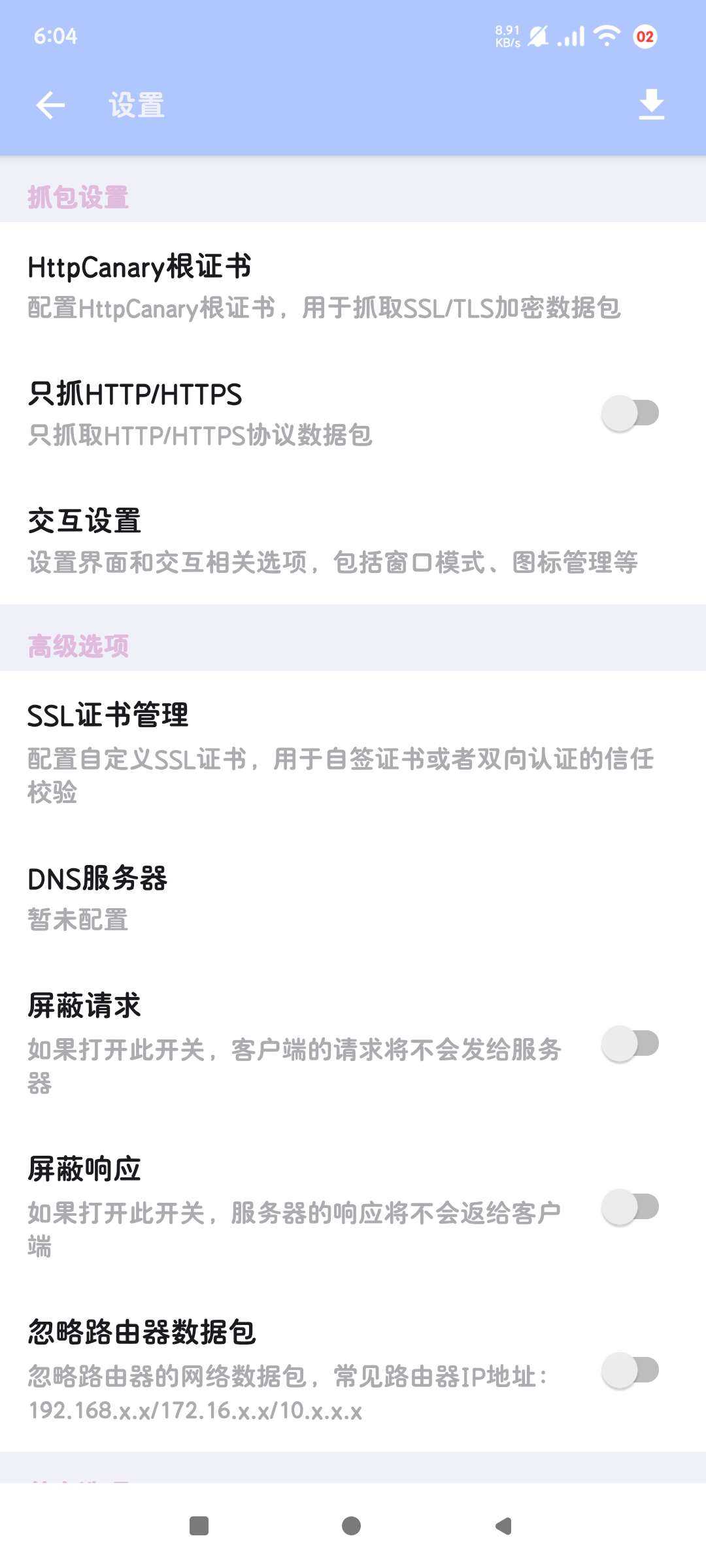Go back from the 设置 page
Viewport: 706px width, 1568px height.
click(x=50, y=105)
